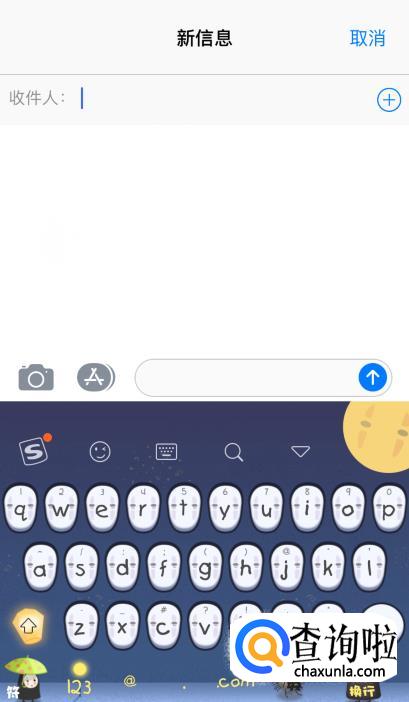The width and height of the screenshot is (409, 702).
Task: Tap the 符 symbols key
Action: point(13,692)
